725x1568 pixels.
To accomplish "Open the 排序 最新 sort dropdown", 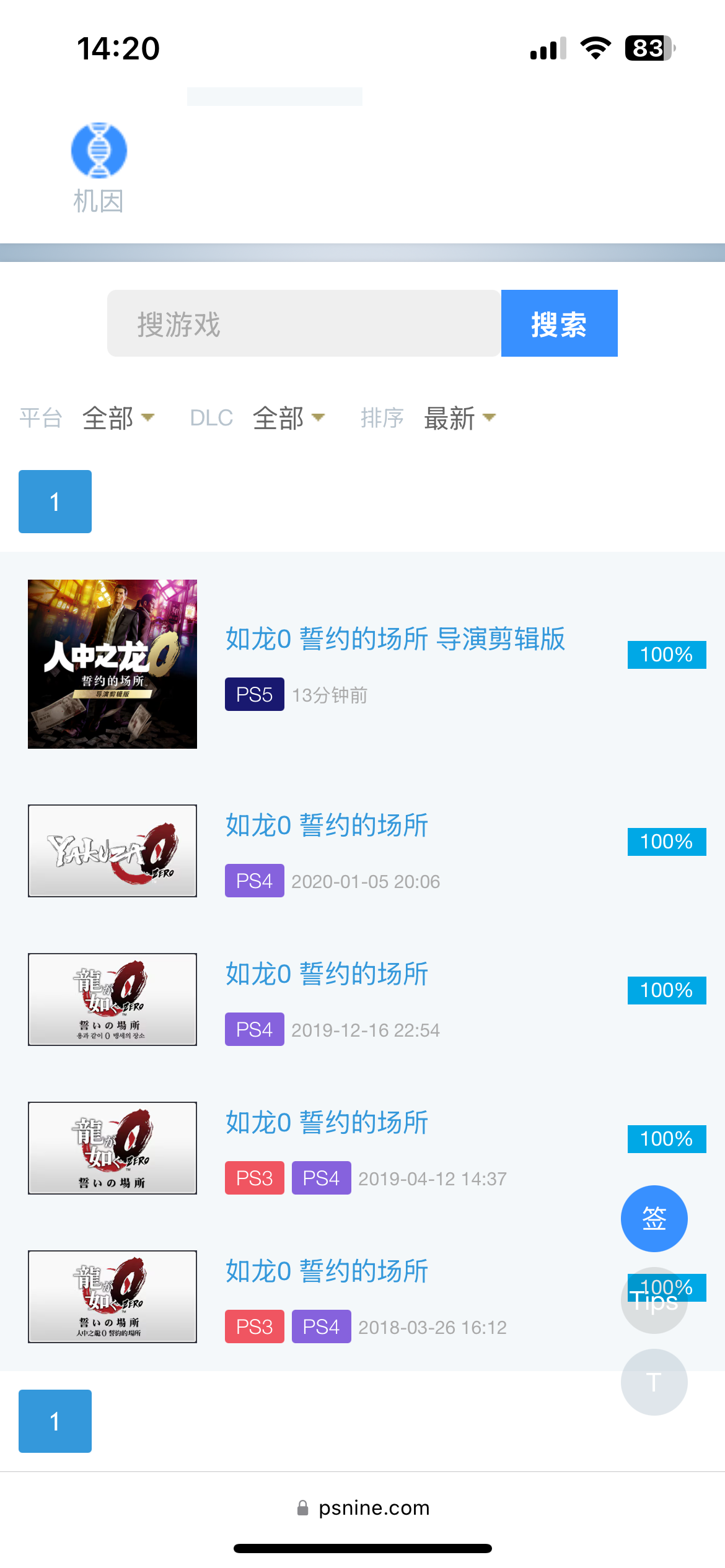I will (x=459, y=418).
